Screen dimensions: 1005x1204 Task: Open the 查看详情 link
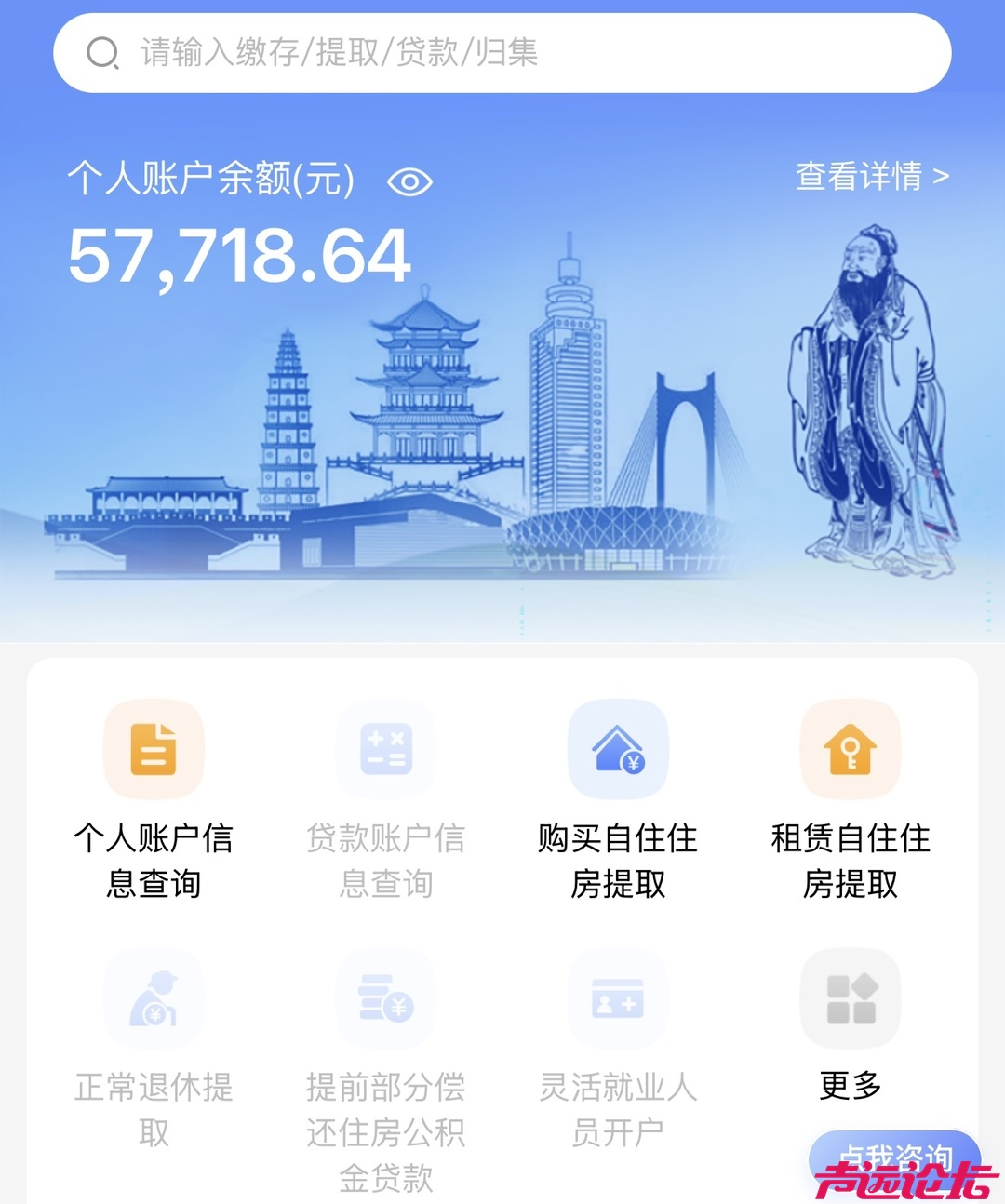[856, 177]
